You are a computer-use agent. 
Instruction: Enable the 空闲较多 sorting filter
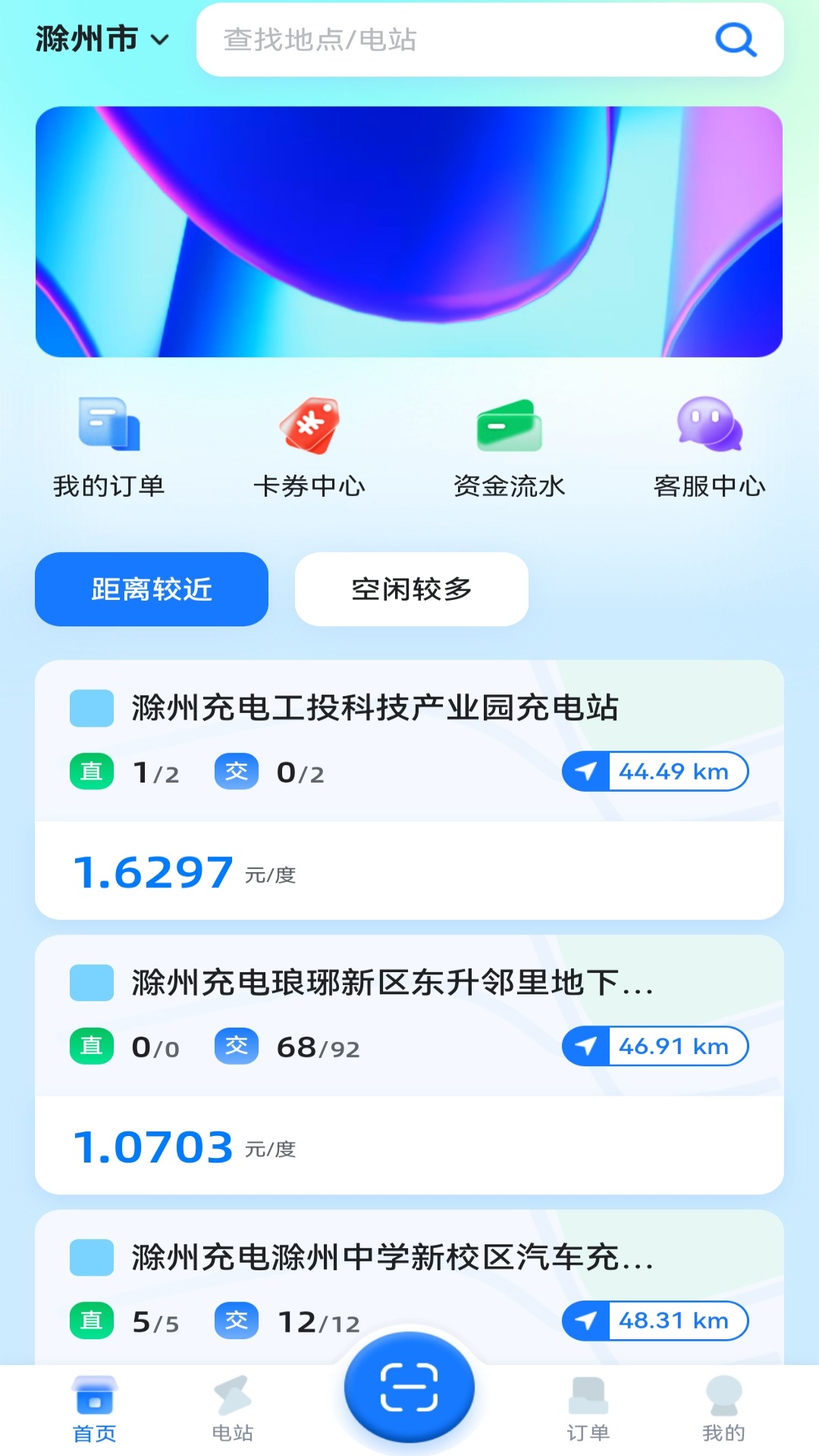tap(410, 589)
